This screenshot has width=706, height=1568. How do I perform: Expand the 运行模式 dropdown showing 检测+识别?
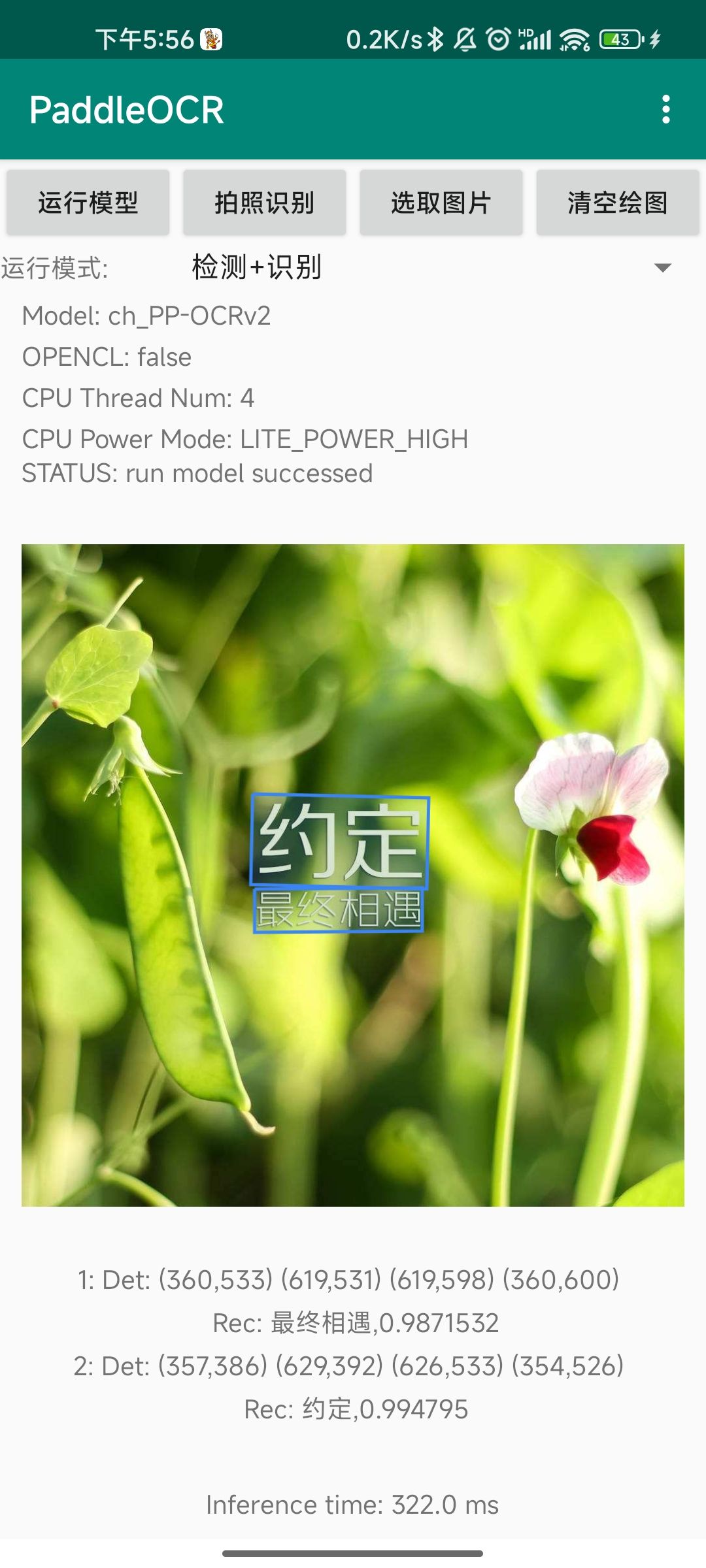pyautogui.click(x=431, y=267)
